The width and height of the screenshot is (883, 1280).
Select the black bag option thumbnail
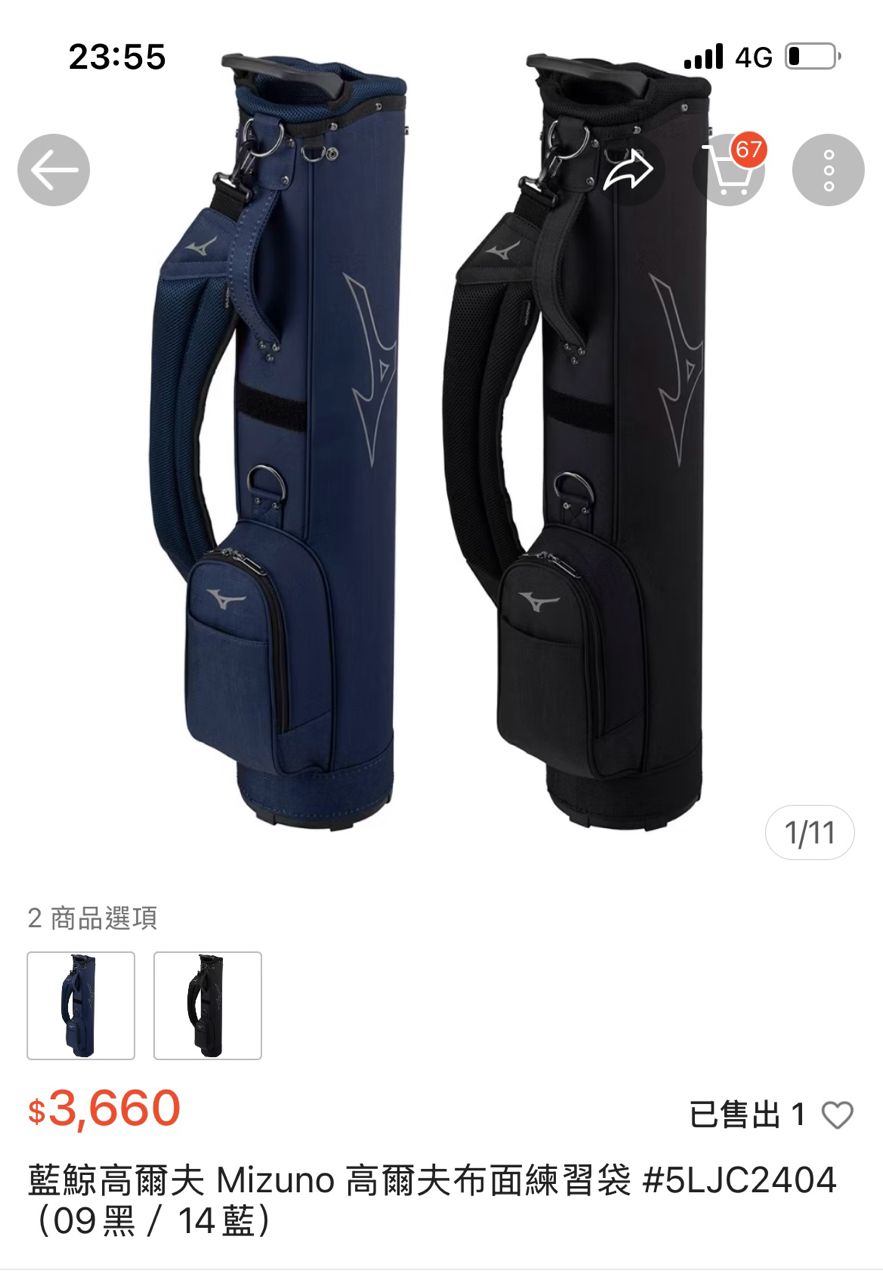tap(208, 1005)
